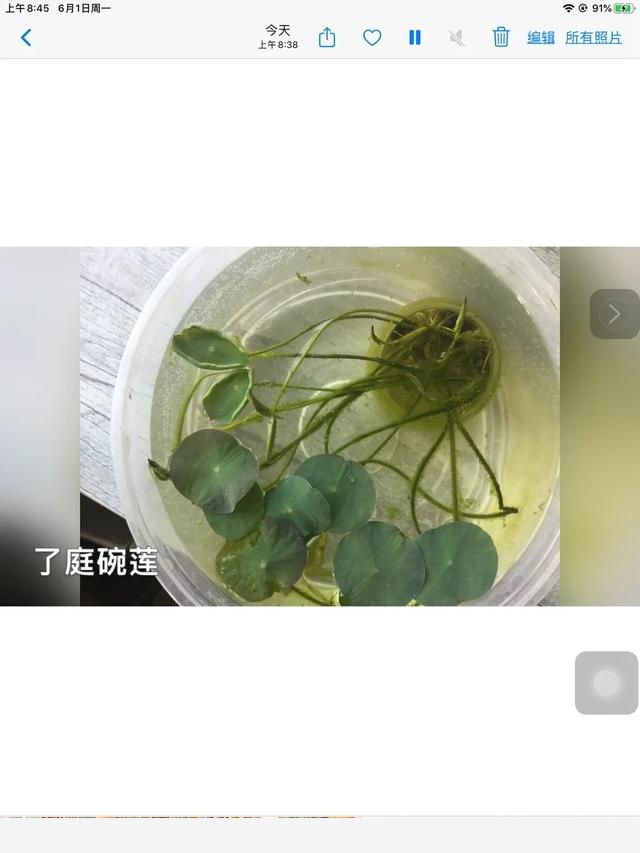This screenshot has height=853, width=640.
Task: Go to next photo with arrow button
Action: pos(613,314)
